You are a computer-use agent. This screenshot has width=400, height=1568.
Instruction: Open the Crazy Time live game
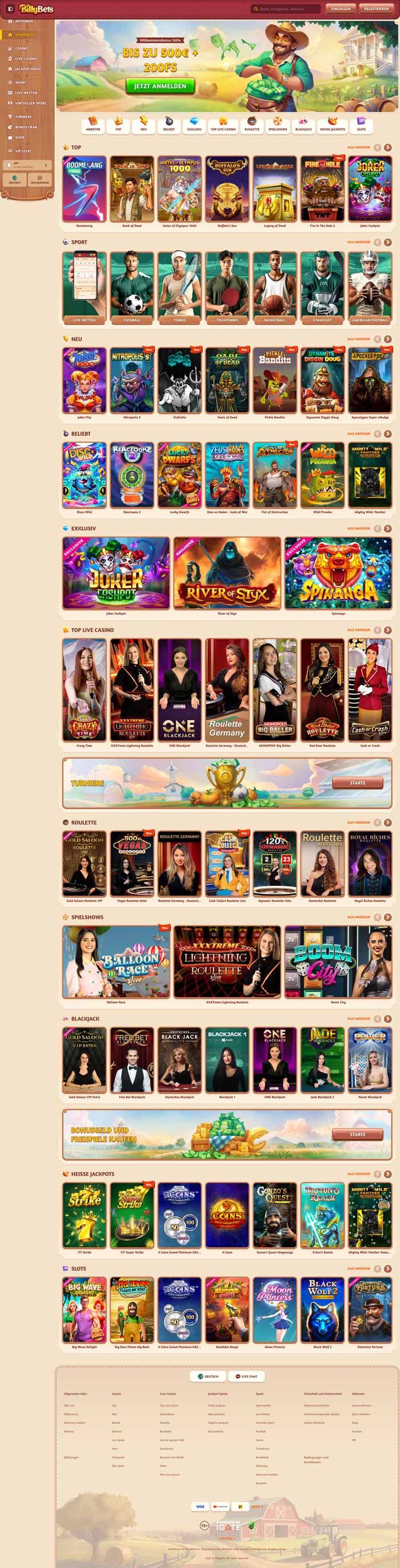84,690
